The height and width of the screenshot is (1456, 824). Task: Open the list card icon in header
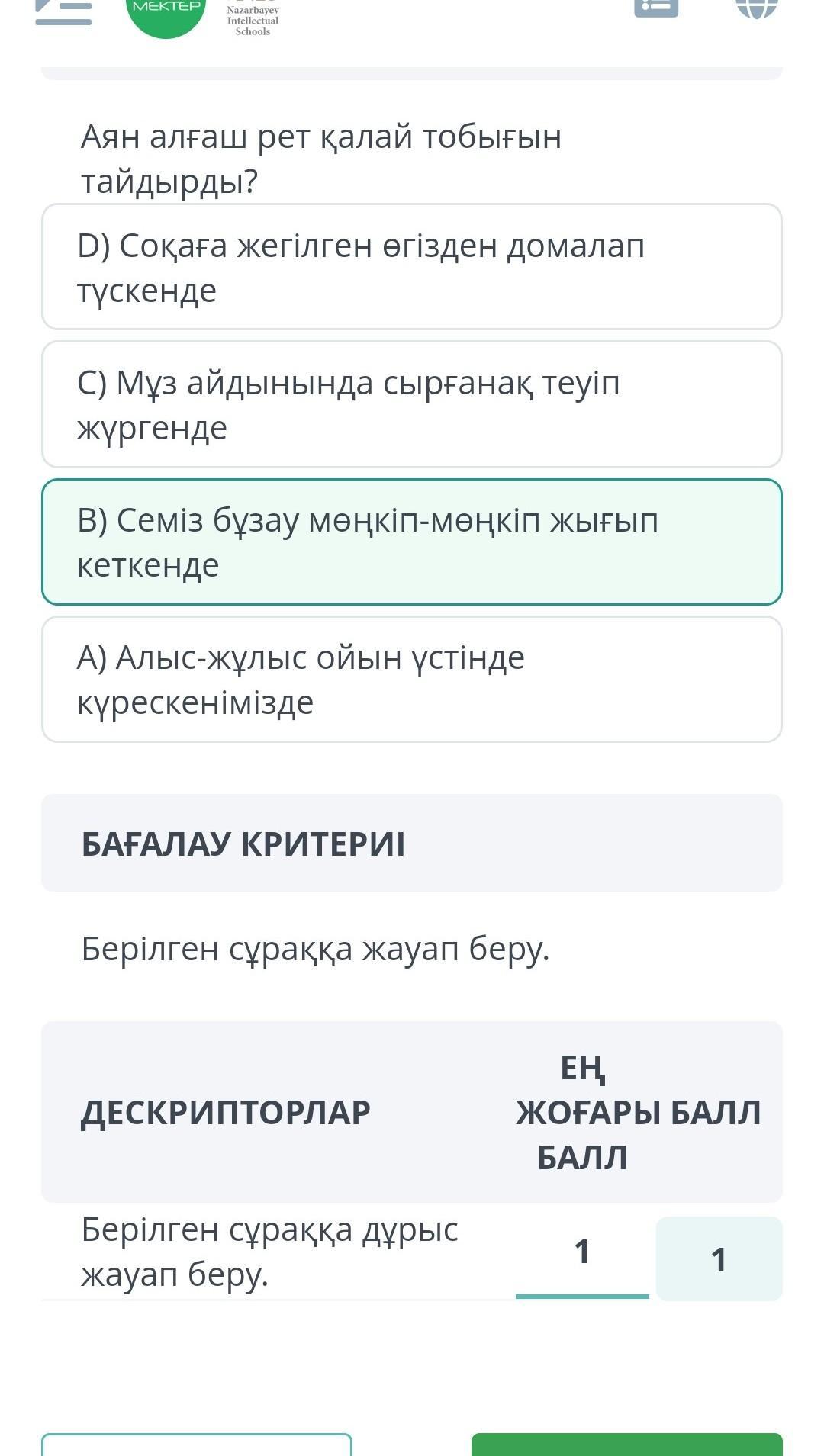pyautogui.click(x=656, y=8)
